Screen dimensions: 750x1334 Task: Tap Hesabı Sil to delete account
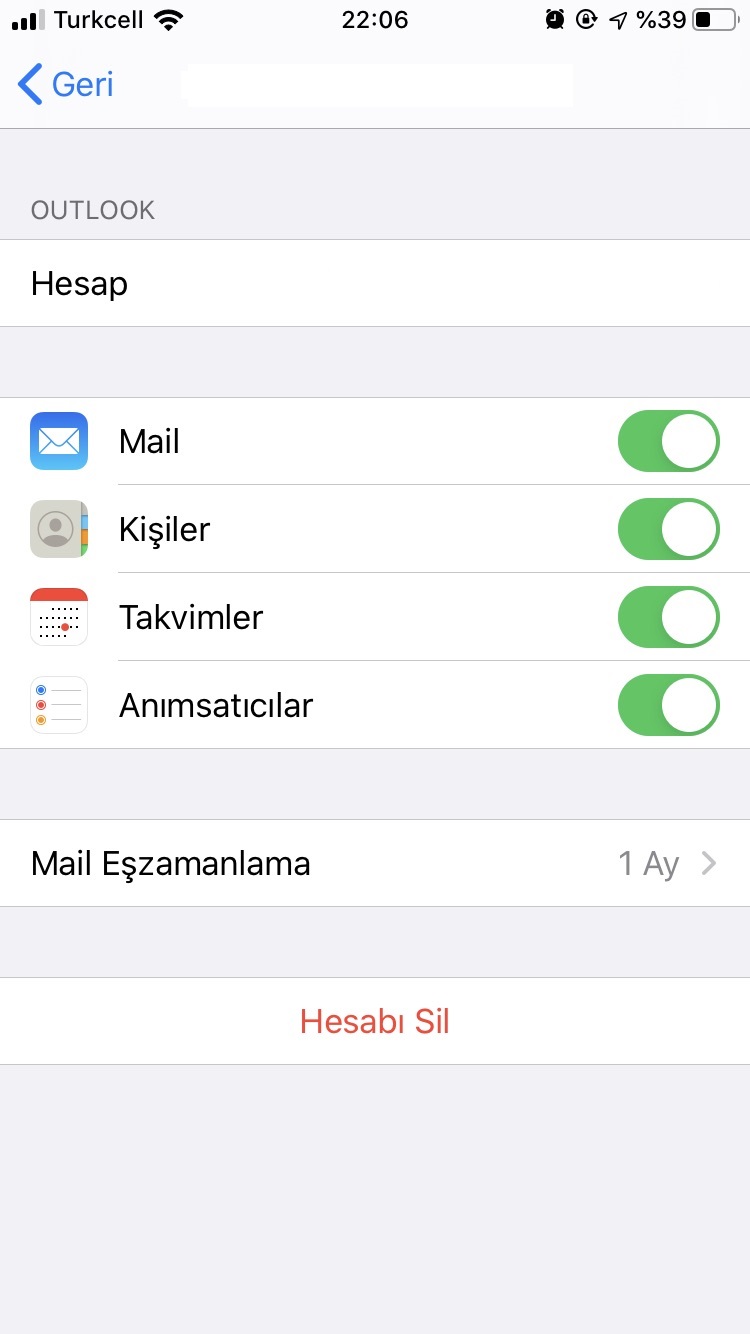(x=375, y=1021)
